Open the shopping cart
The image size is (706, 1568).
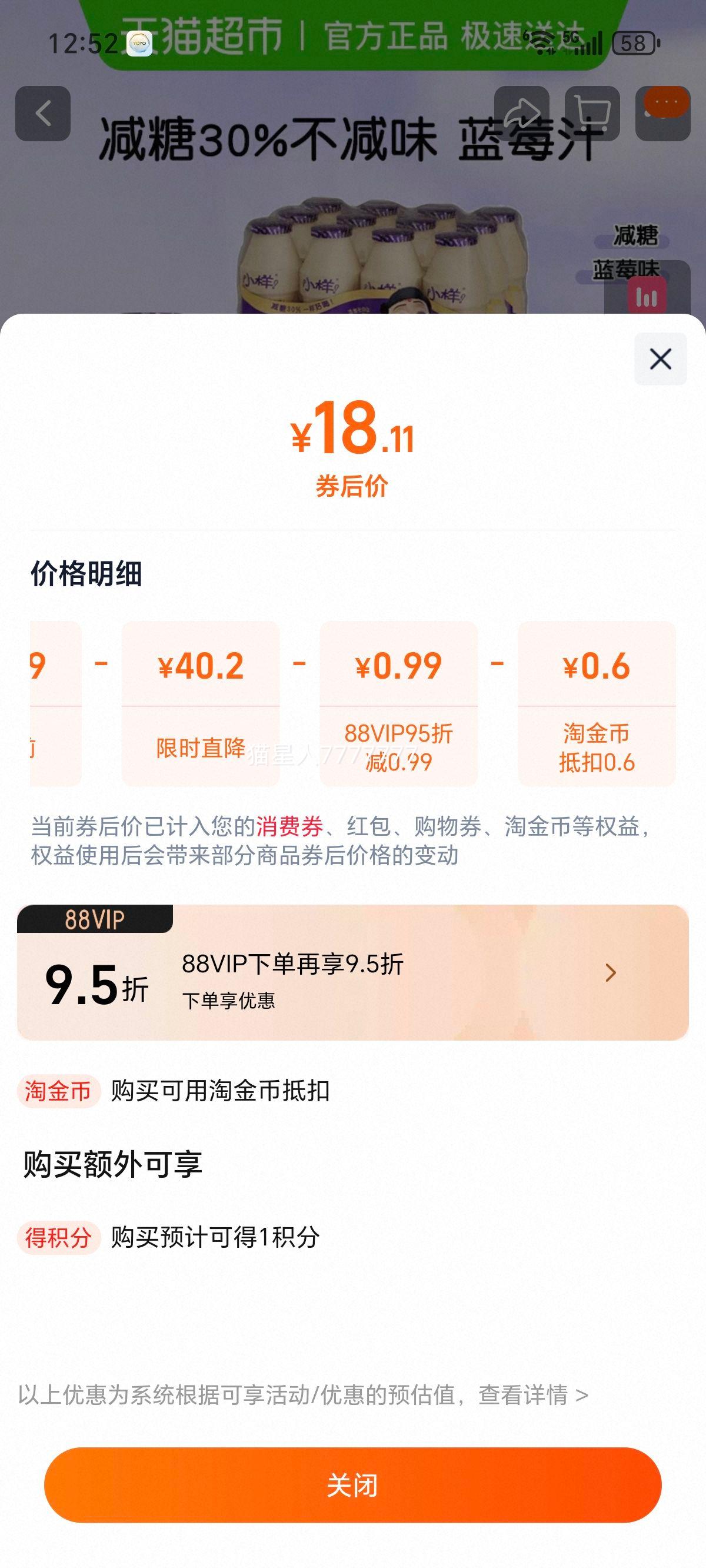(x=594, y=112)
